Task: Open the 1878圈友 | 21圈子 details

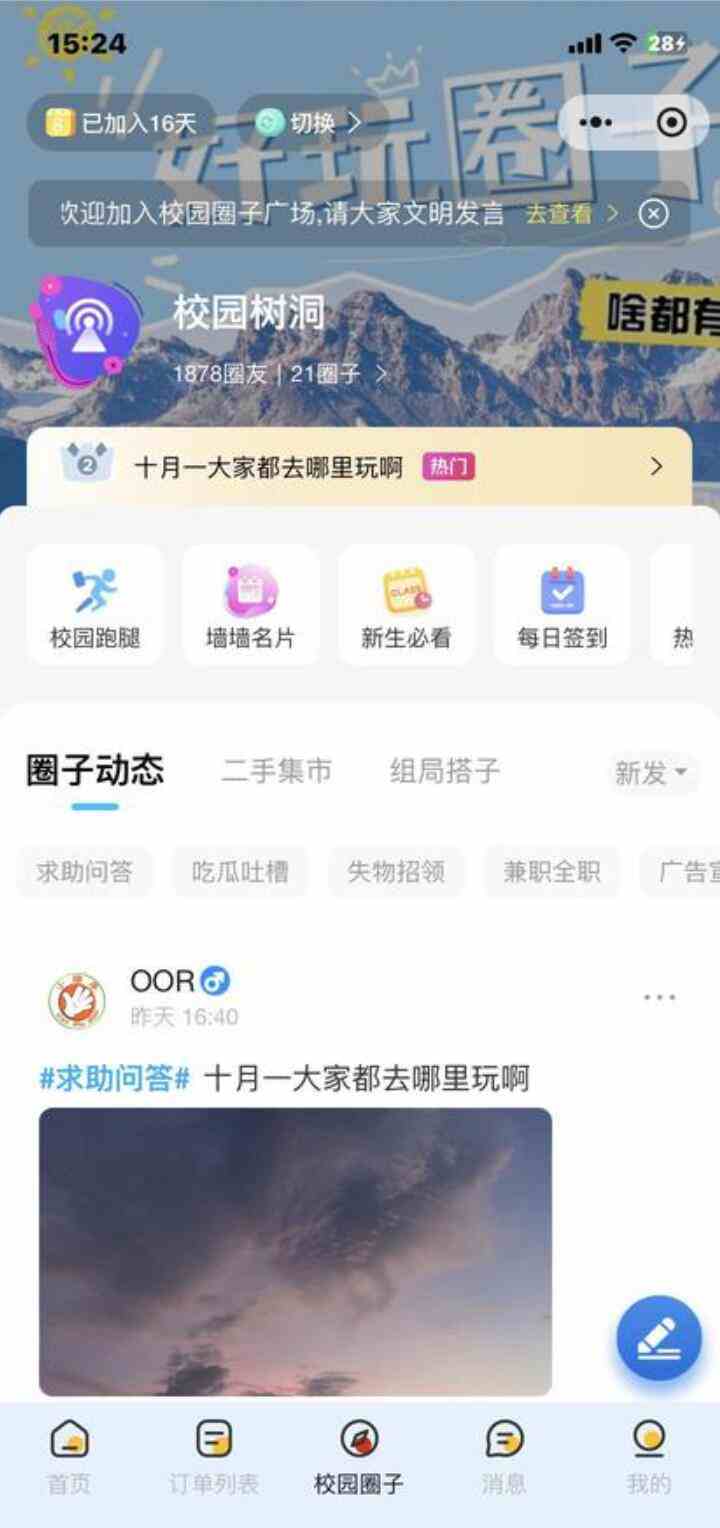Action: point(280,374)
